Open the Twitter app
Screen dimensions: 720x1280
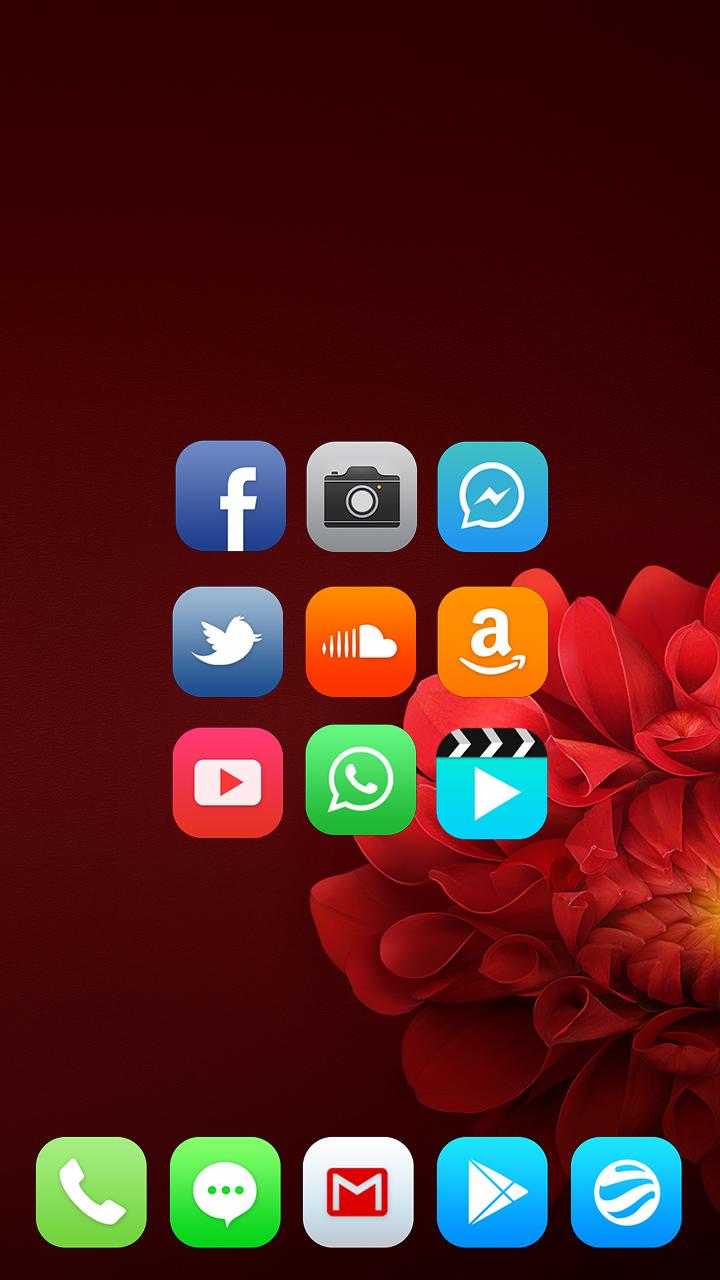(x=228, y=641)
